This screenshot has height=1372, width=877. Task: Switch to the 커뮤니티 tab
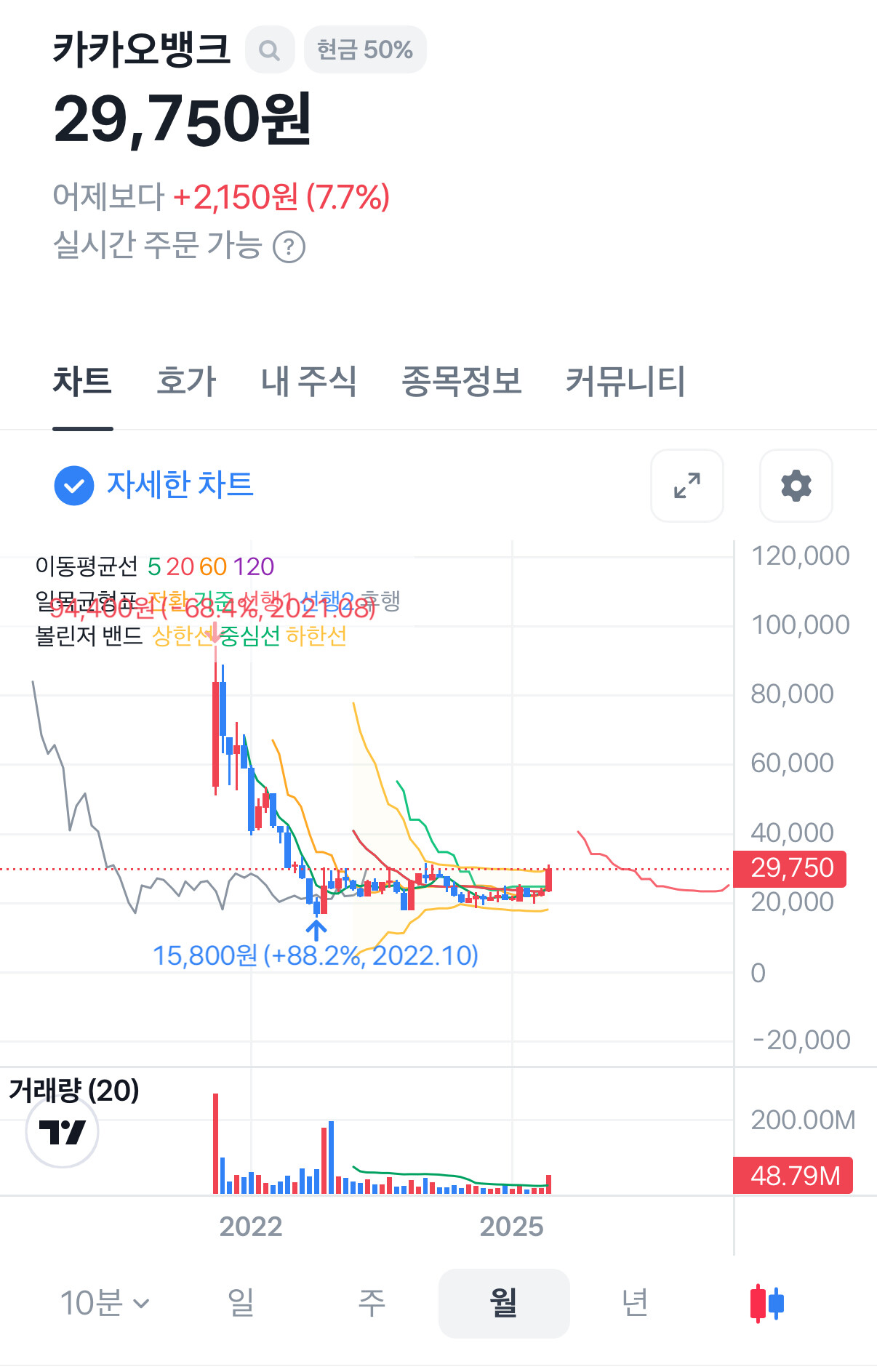click(625, 381)
